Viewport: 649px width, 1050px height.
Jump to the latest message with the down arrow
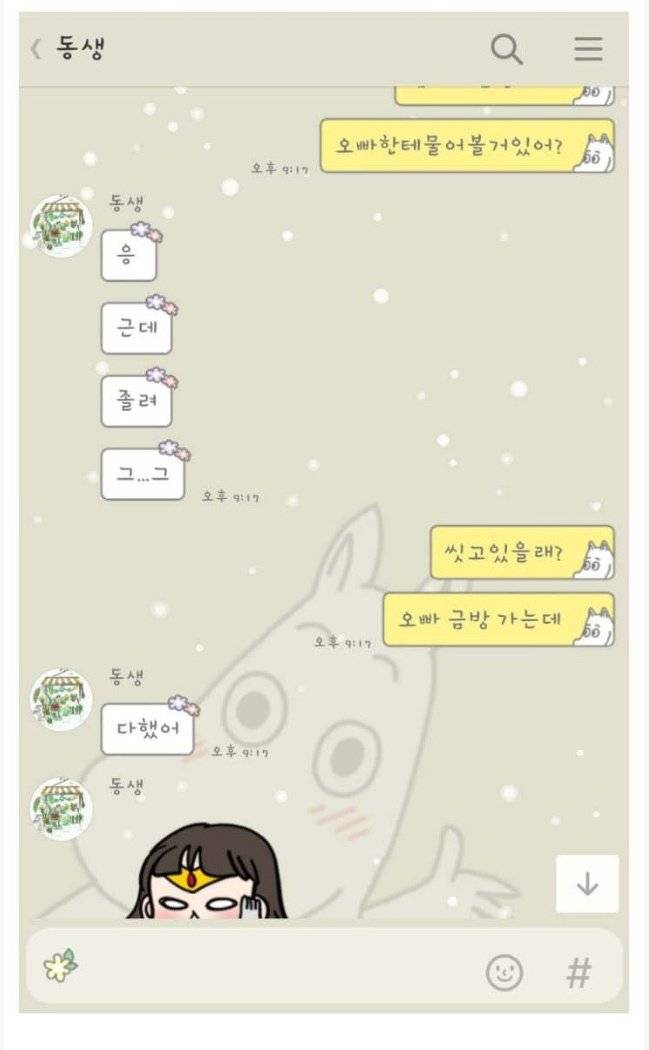click(x=587, y=884)
